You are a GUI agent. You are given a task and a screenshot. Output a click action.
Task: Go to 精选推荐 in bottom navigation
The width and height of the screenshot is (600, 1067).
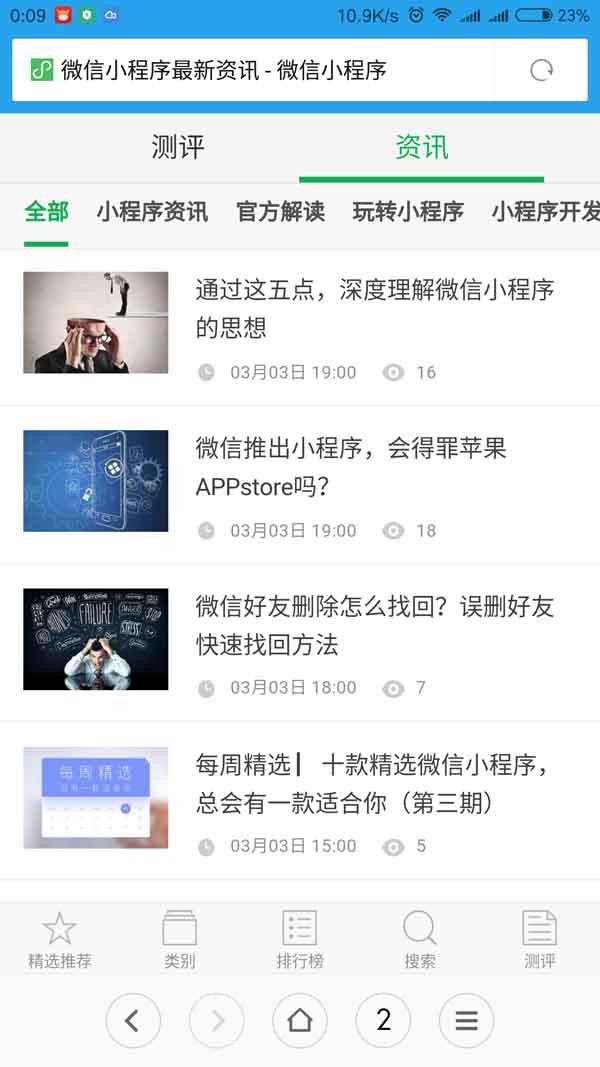point(60,941)
